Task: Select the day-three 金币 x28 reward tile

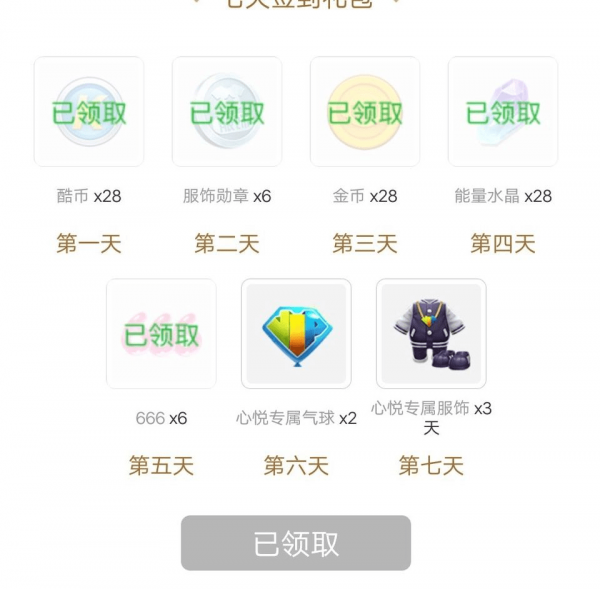Action: click(x=365, y=112)
